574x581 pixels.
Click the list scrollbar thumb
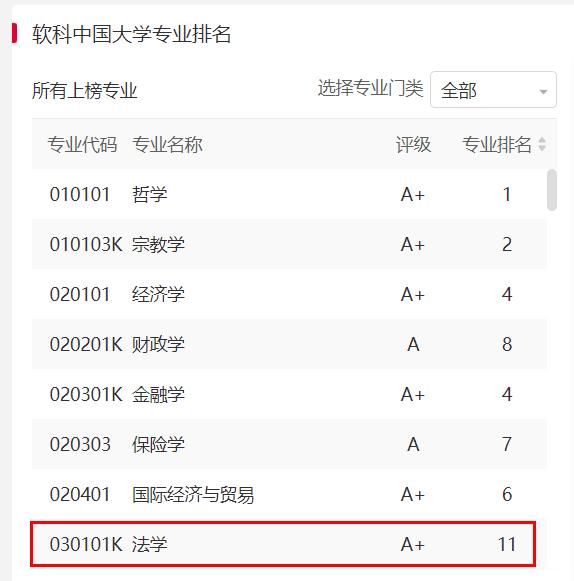click(552, 190)
